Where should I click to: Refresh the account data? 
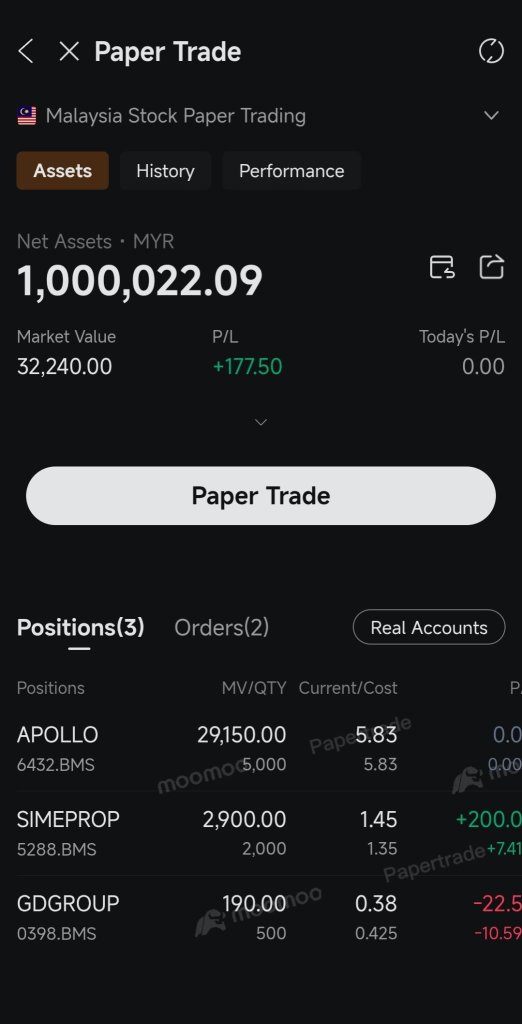pos(491,51)
